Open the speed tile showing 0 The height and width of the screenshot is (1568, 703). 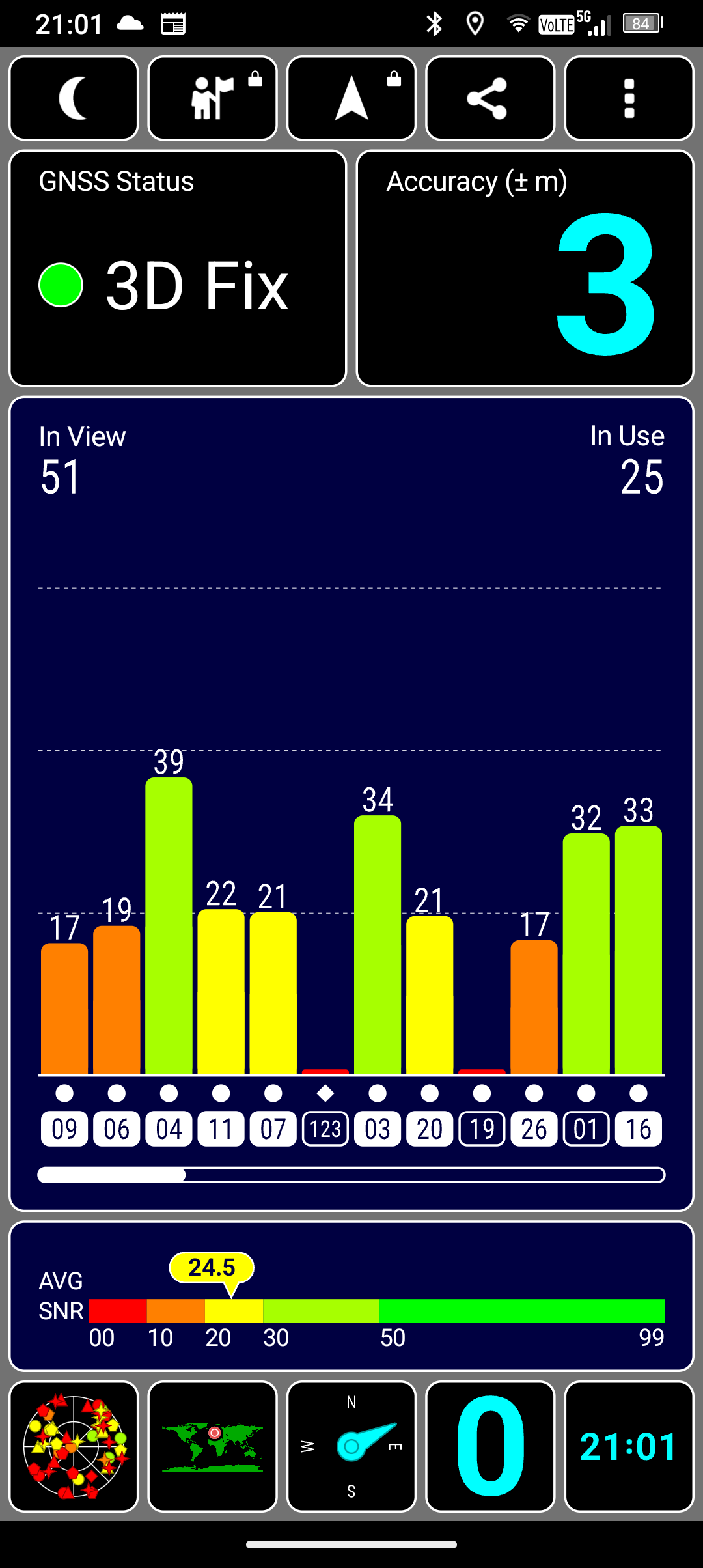coord(490,1446)
